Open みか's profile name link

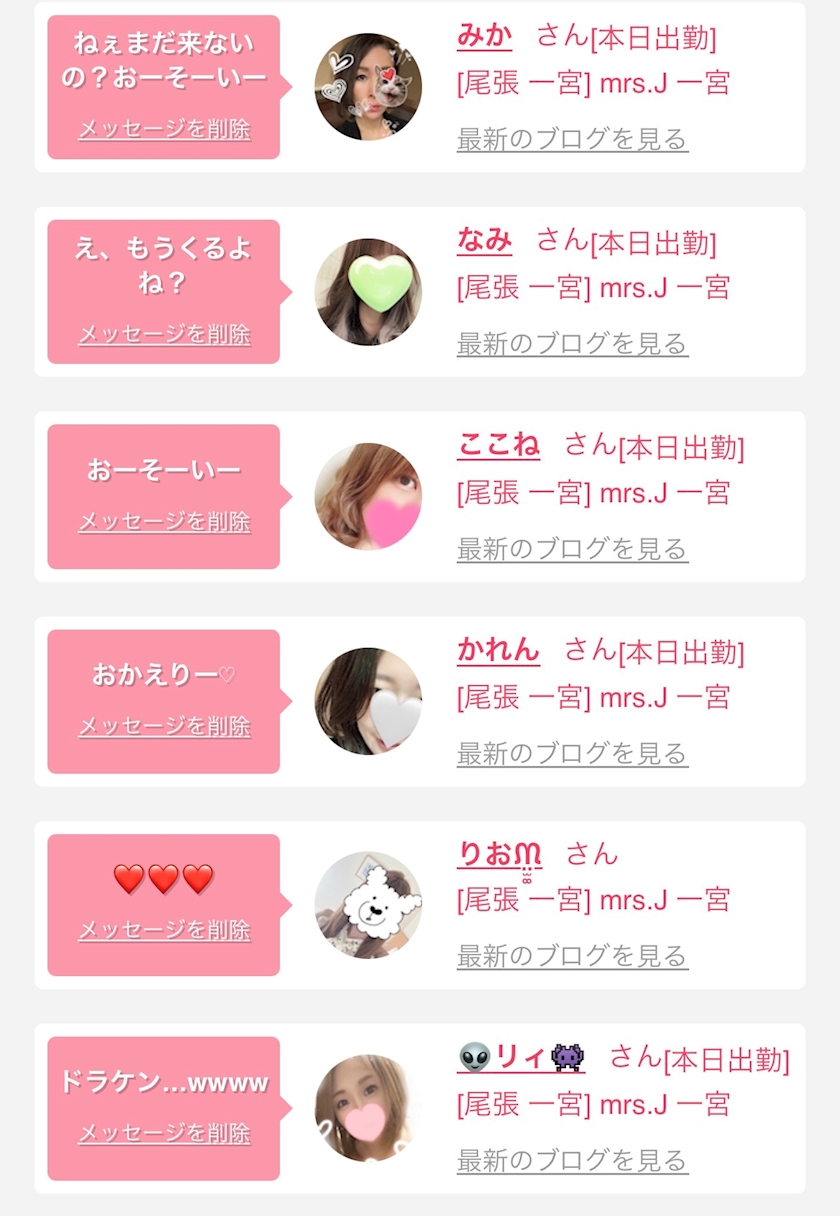click(x=484, y=36)
